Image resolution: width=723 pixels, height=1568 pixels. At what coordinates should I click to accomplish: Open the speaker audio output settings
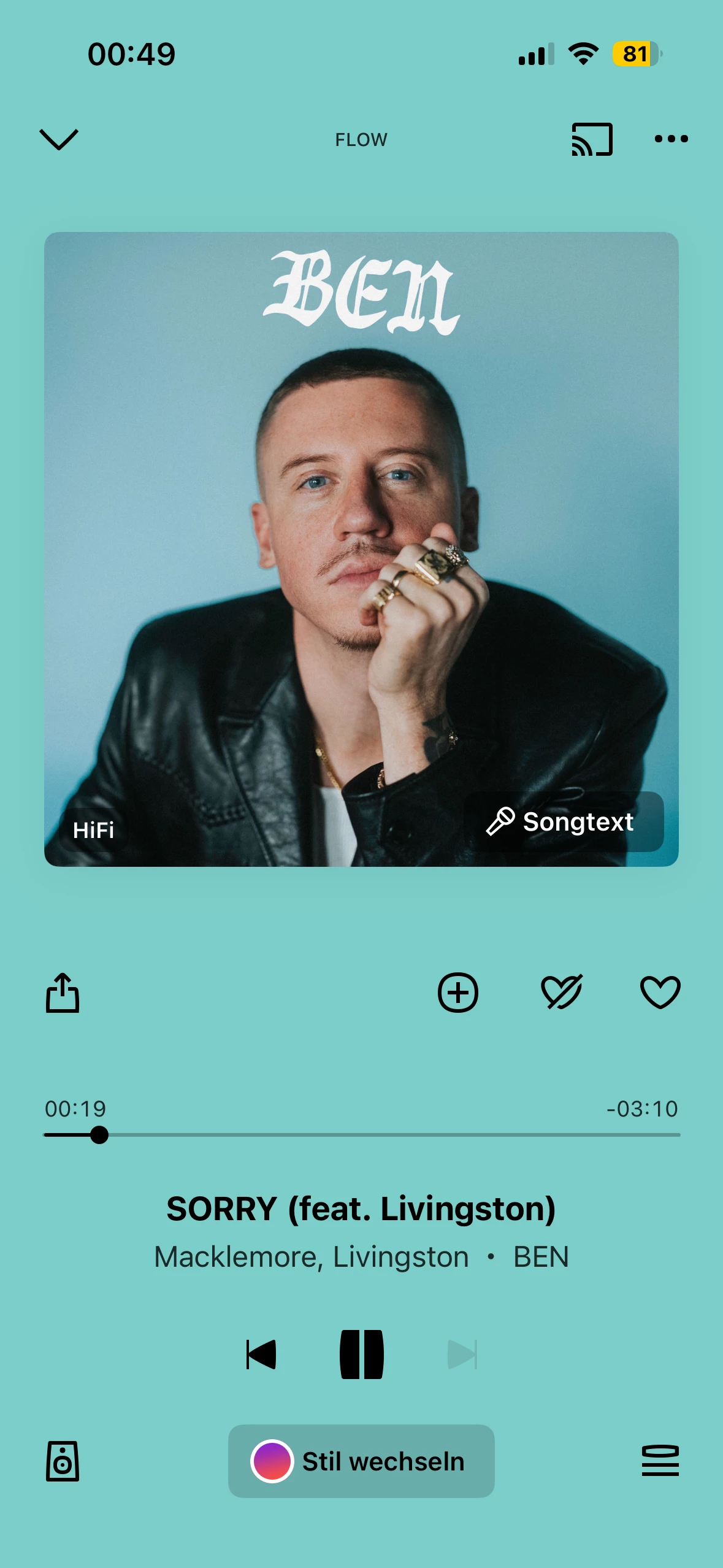point(63,1461)
